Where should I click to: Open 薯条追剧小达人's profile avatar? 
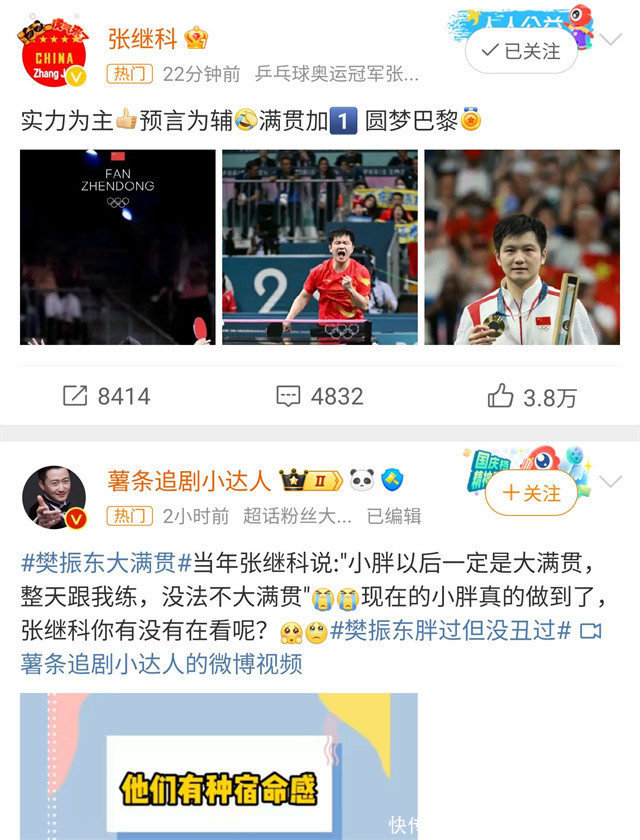coord(54,496)
